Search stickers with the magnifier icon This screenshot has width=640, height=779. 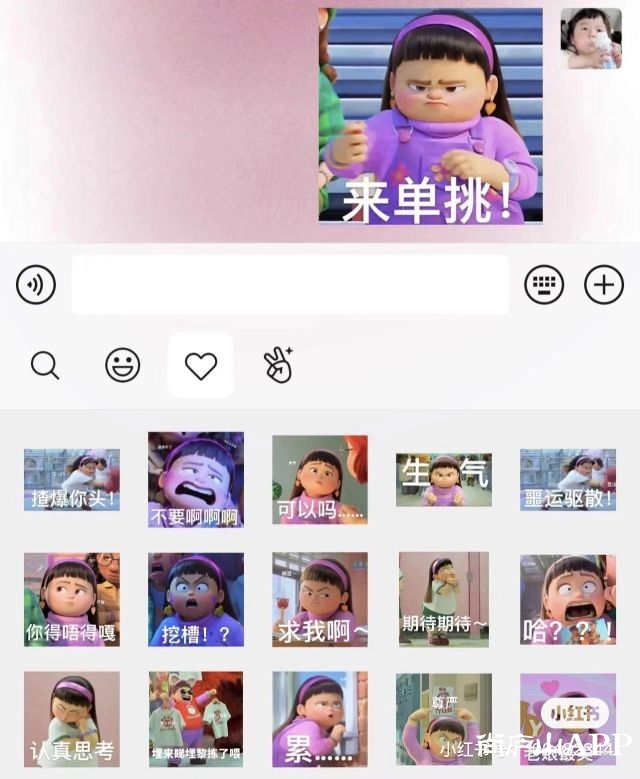(45, 366)
